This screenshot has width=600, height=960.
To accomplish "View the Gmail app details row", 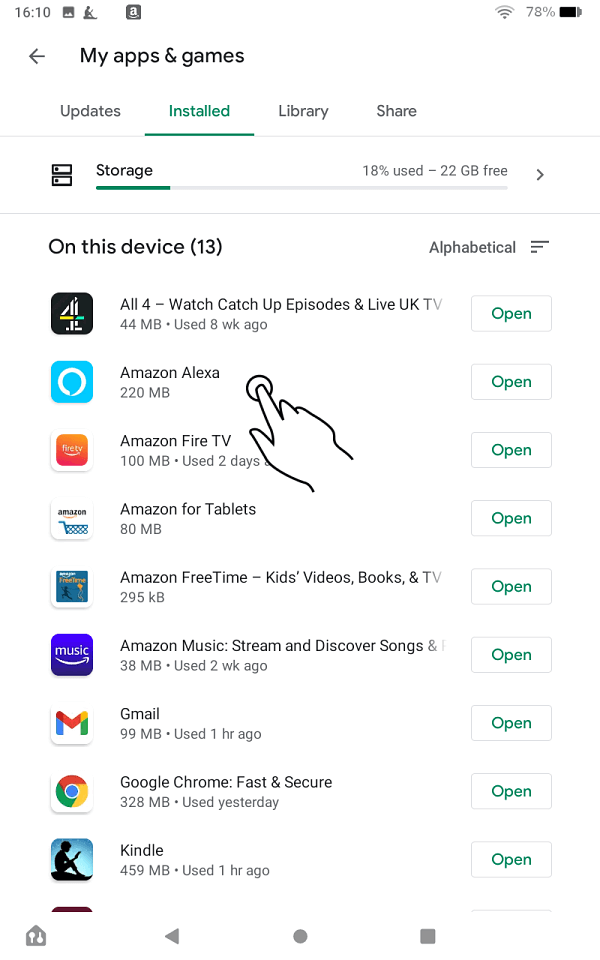I will tap(251, 723).
